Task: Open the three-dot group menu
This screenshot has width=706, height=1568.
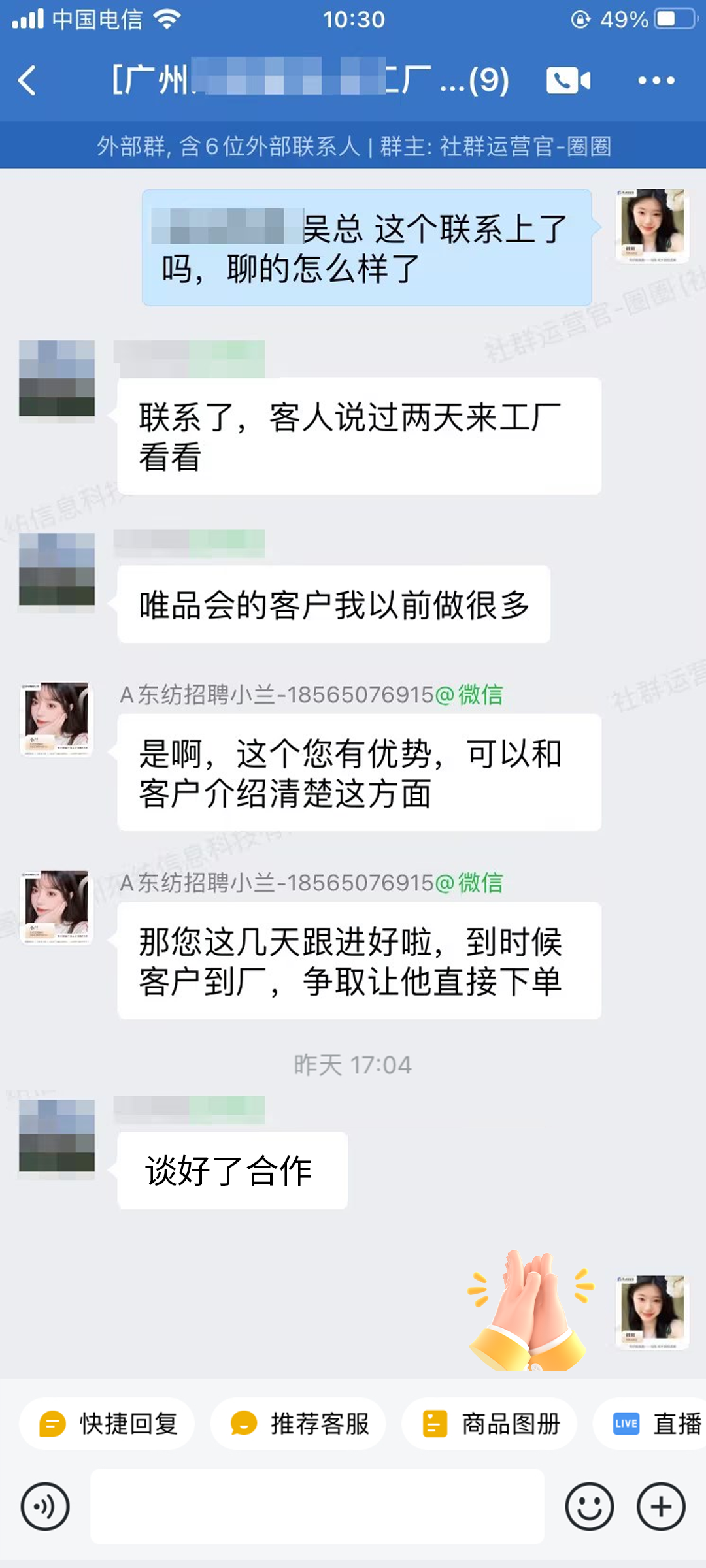Action: (x=656, y=81)
